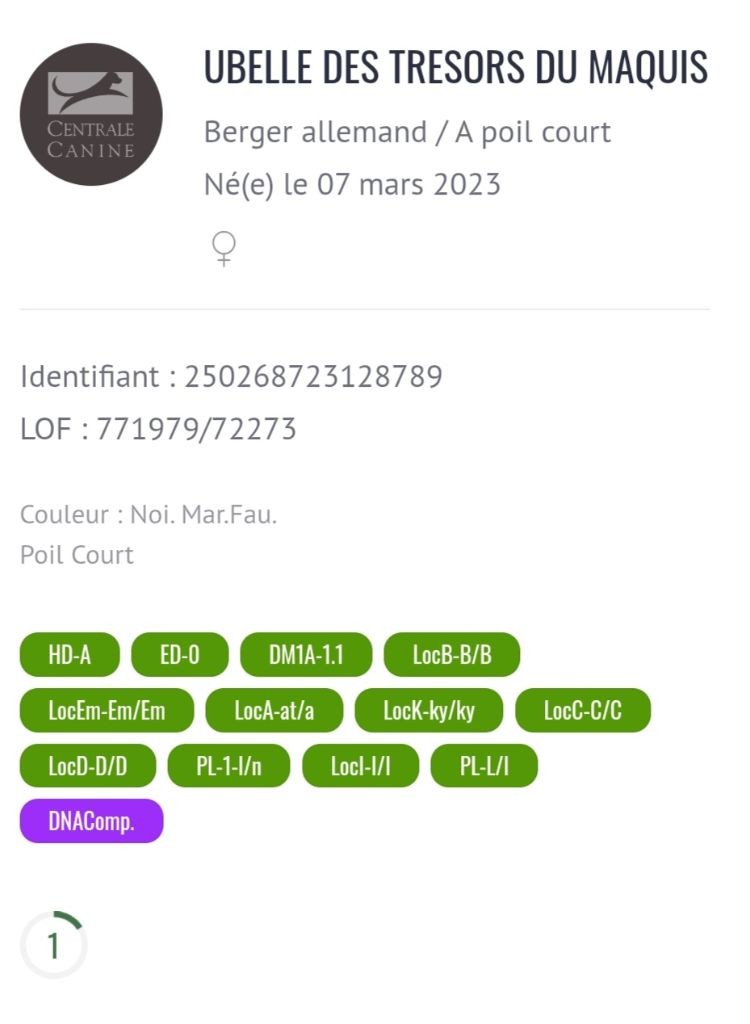Tap the LocA-at/a chip
The image size is (750, 1024).
point(274,711)
